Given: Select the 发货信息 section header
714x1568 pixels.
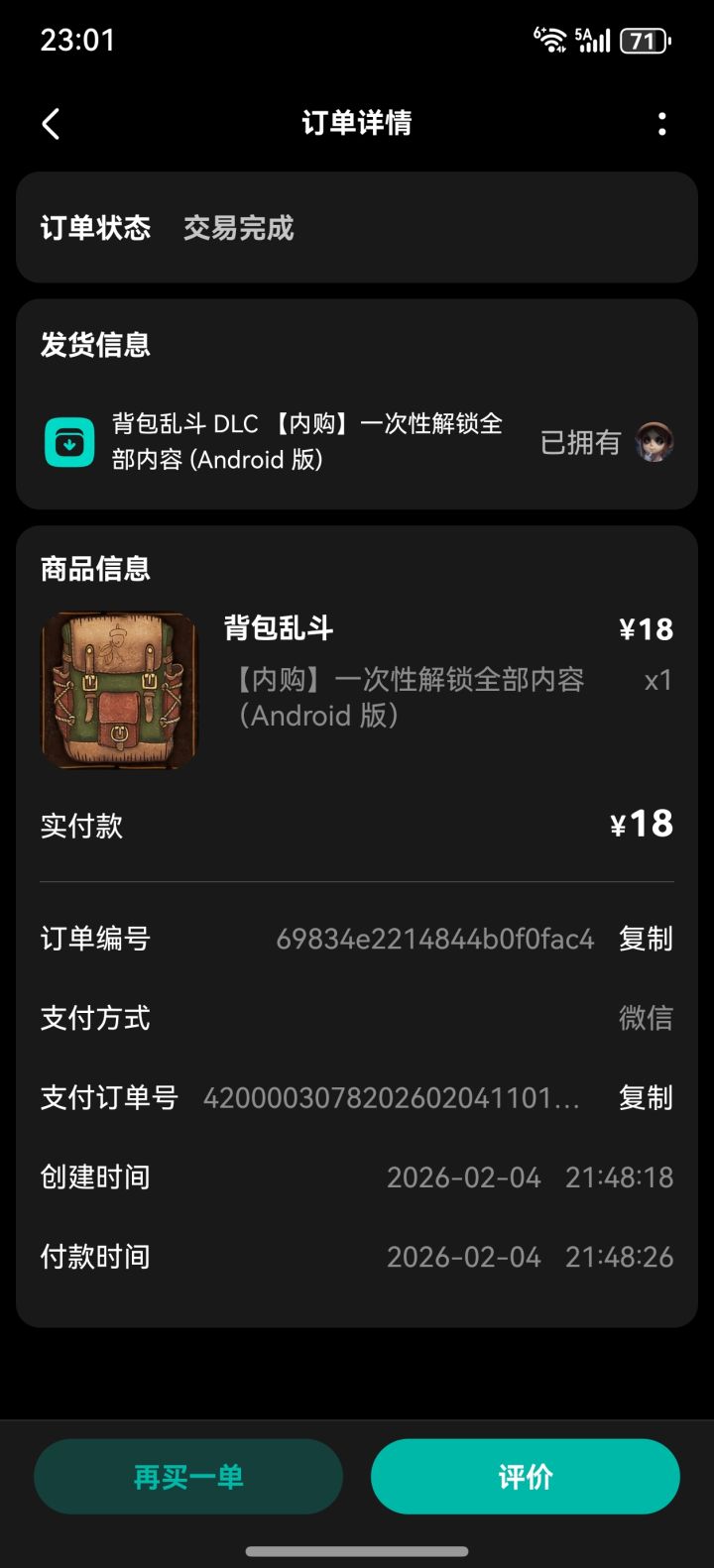Looking at the screenshot, I should [x=94, y=345].
